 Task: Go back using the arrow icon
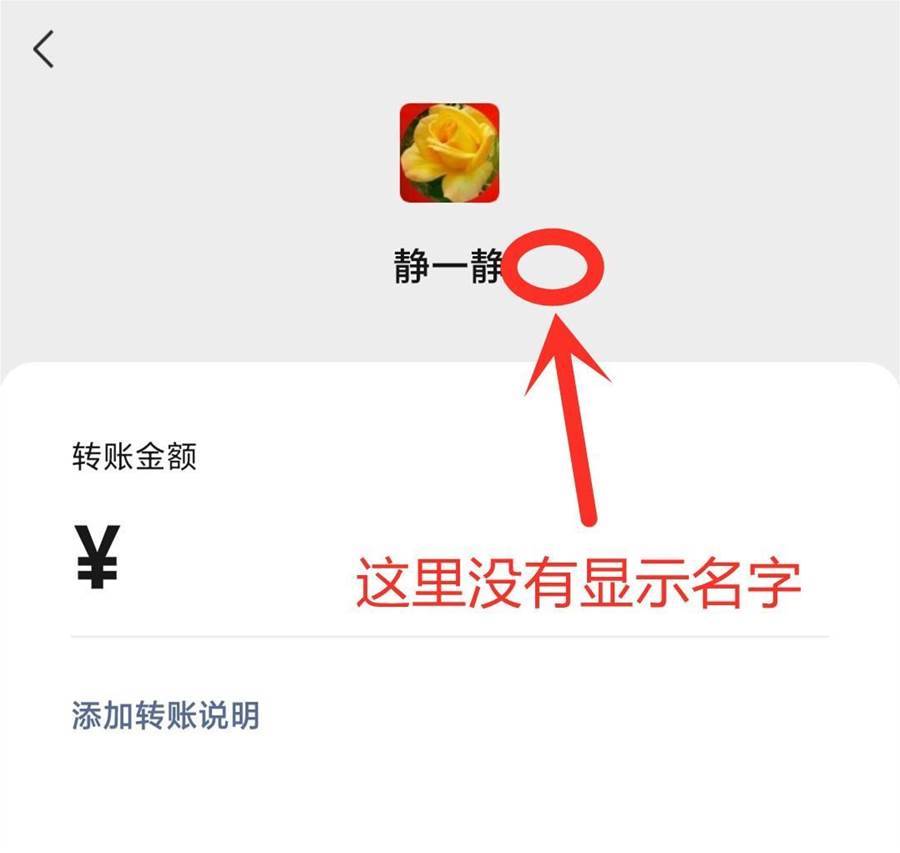[x=44, y=49]
